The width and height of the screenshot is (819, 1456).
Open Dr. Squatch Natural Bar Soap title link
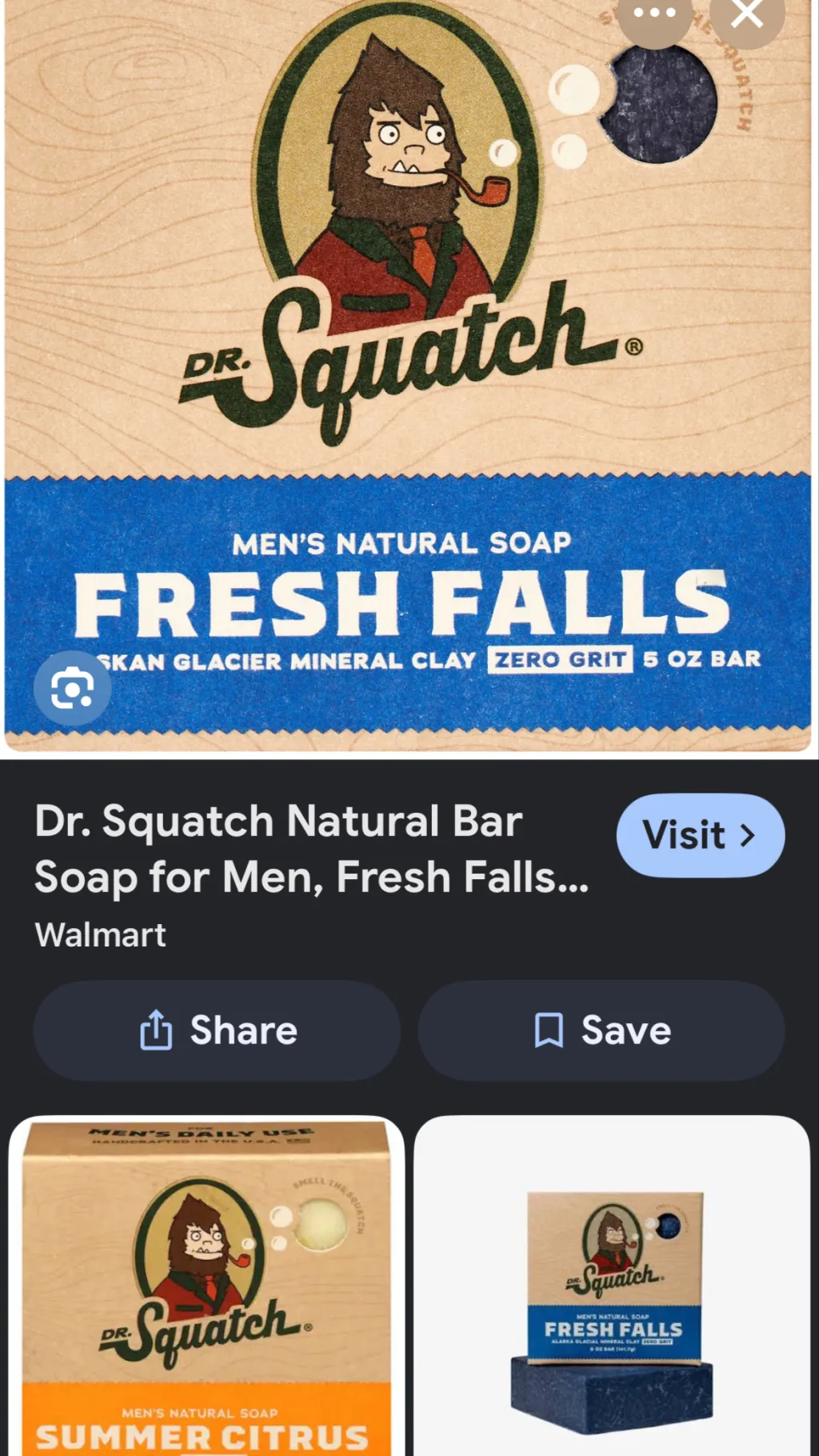[x=312, y=850]
